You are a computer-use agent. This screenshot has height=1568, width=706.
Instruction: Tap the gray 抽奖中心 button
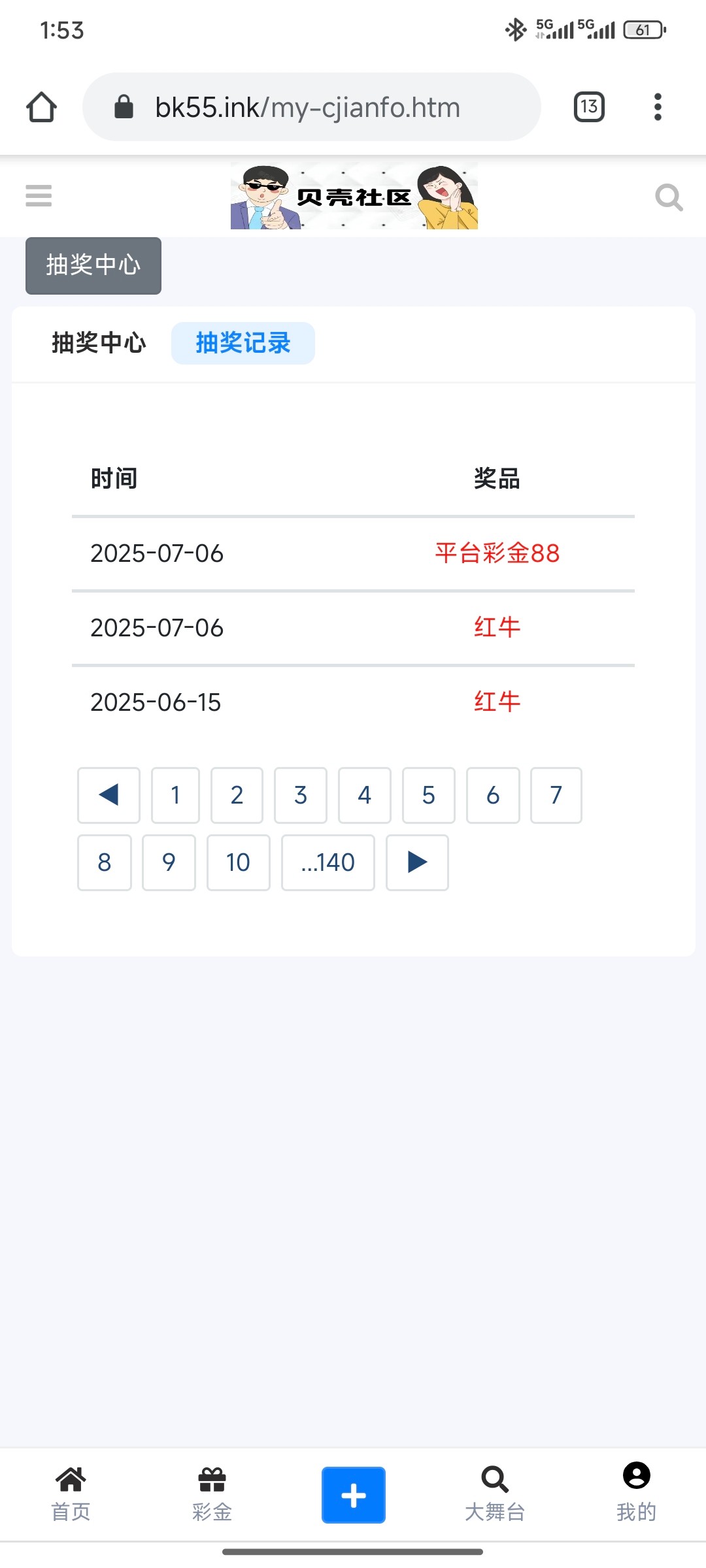[x=93, y=265]
